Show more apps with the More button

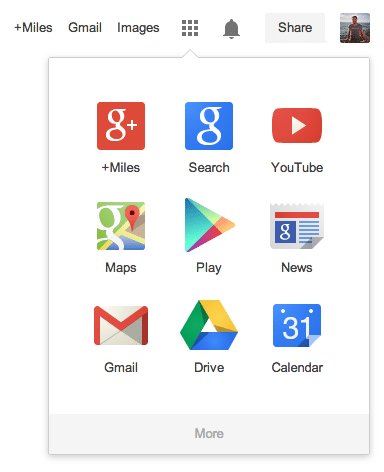[209, 434]
